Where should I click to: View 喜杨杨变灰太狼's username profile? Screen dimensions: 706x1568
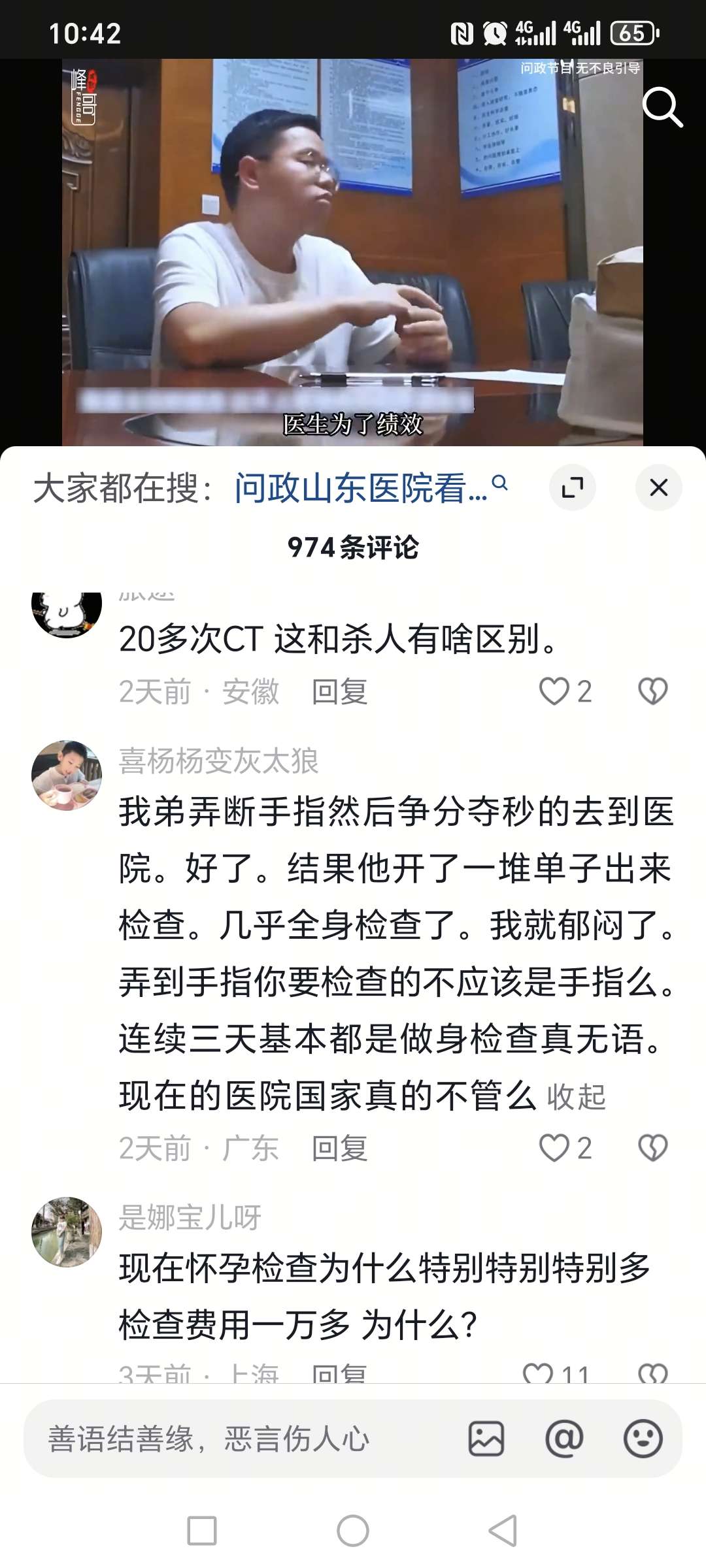tap(218, 761)
